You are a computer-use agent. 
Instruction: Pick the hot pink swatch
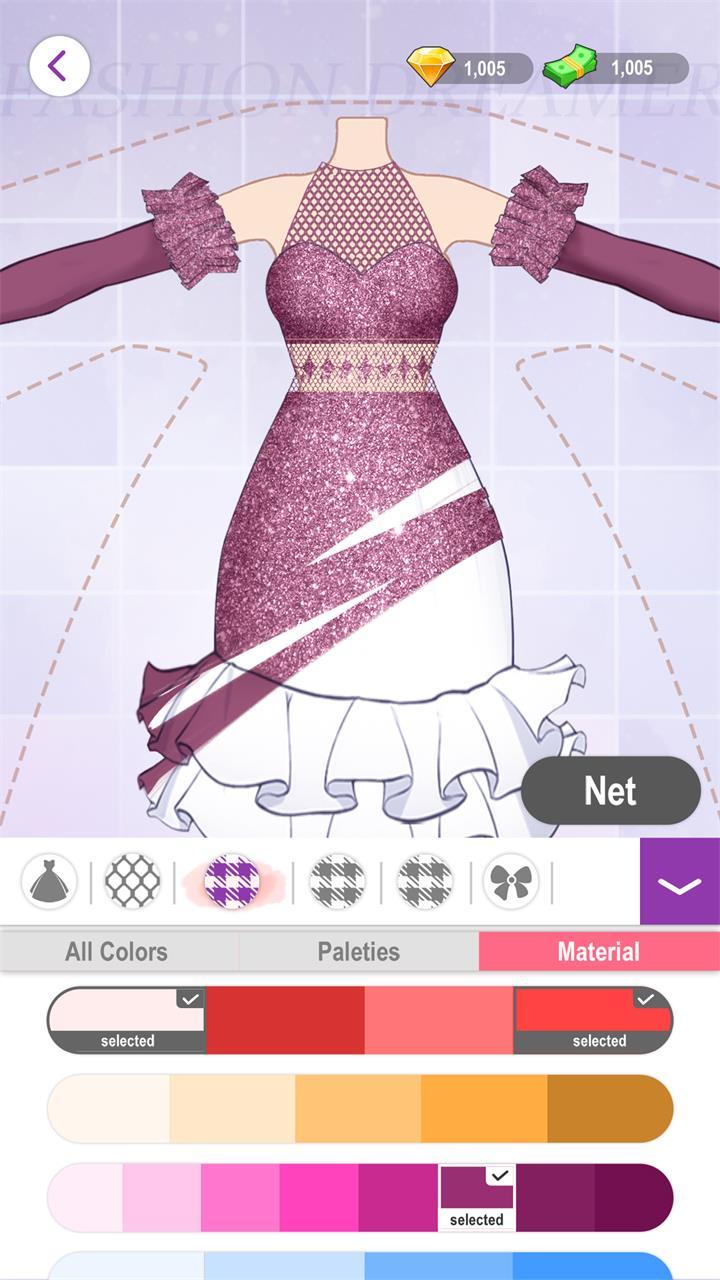coord(318,1197)
